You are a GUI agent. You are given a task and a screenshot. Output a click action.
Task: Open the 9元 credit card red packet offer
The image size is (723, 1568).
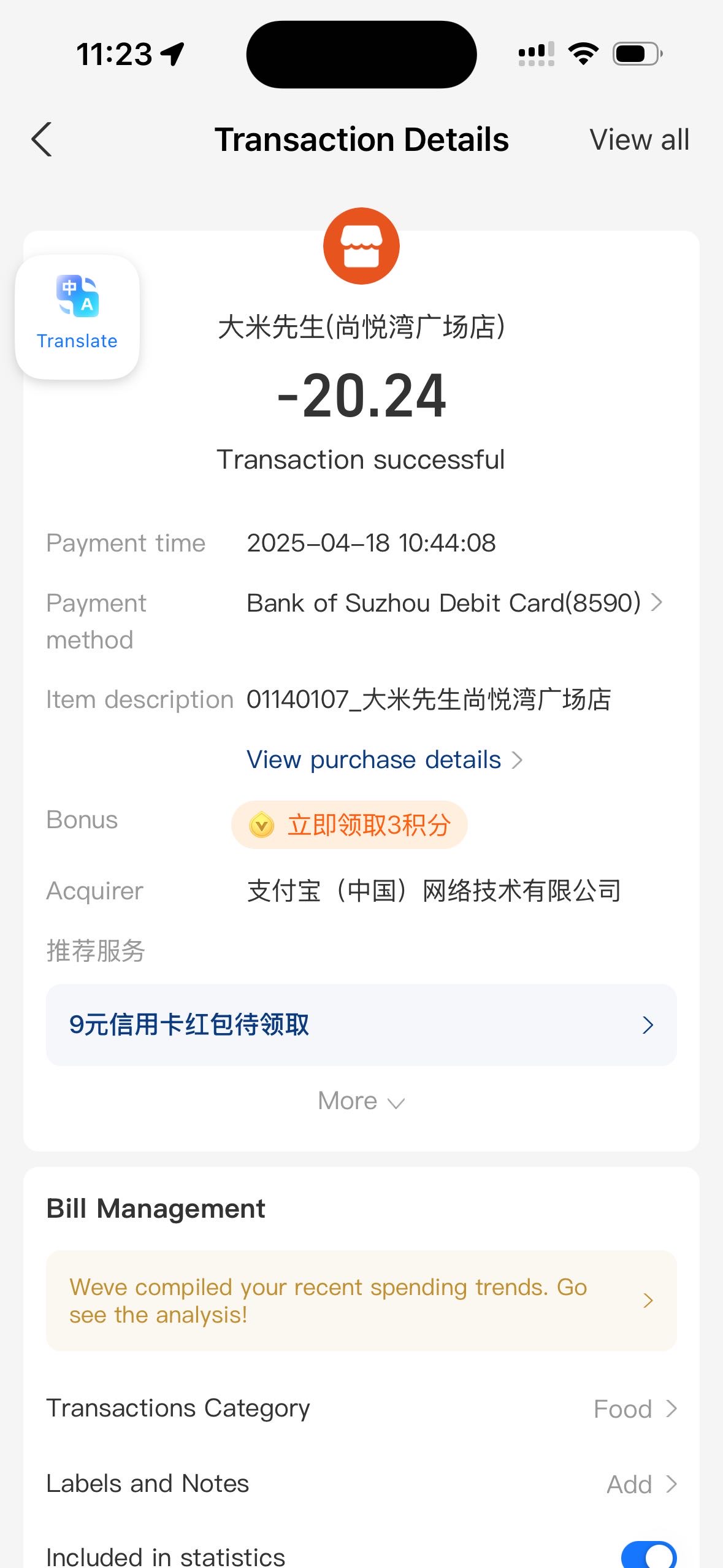tap(361, 1024)
